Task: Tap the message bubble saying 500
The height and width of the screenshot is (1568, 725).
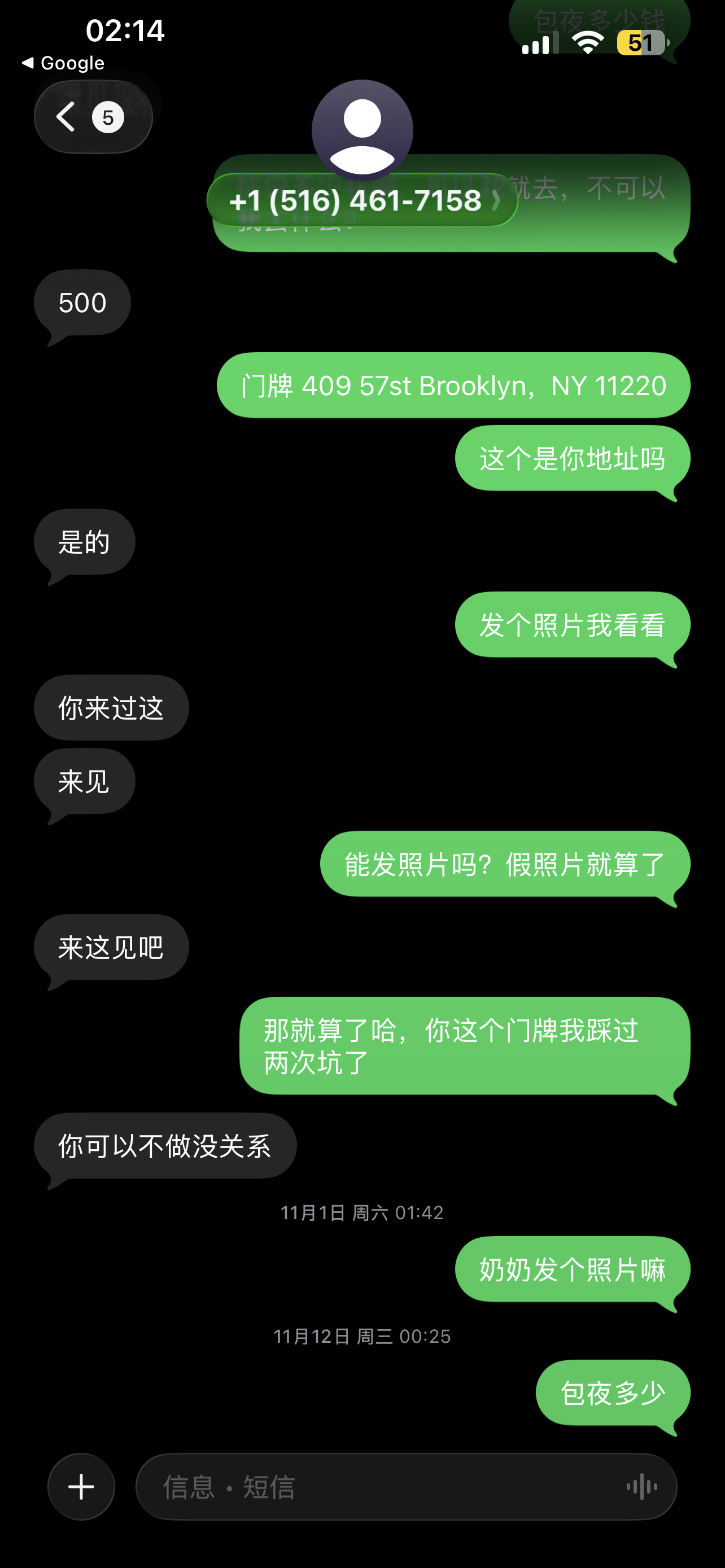Action: point(81,302)
